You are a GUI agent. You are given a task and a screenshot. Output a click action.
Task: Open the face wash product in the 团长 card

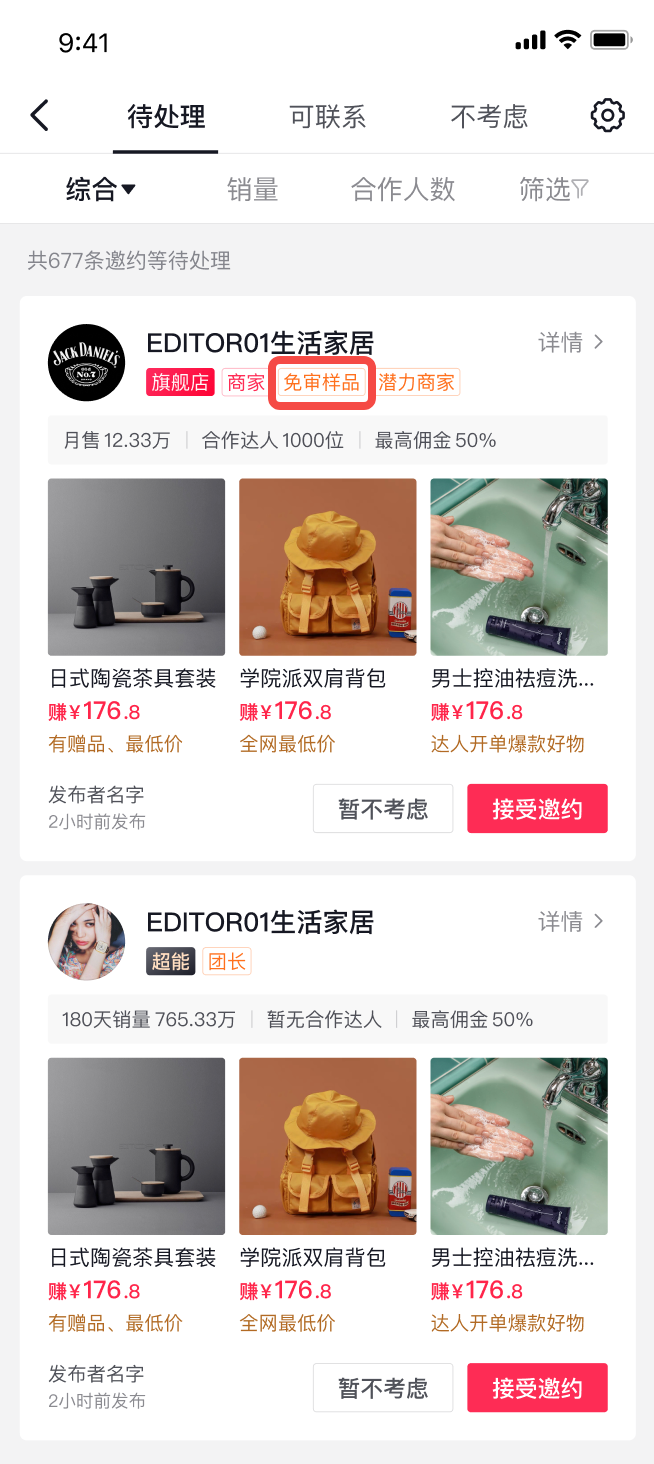pos(519,1146)
